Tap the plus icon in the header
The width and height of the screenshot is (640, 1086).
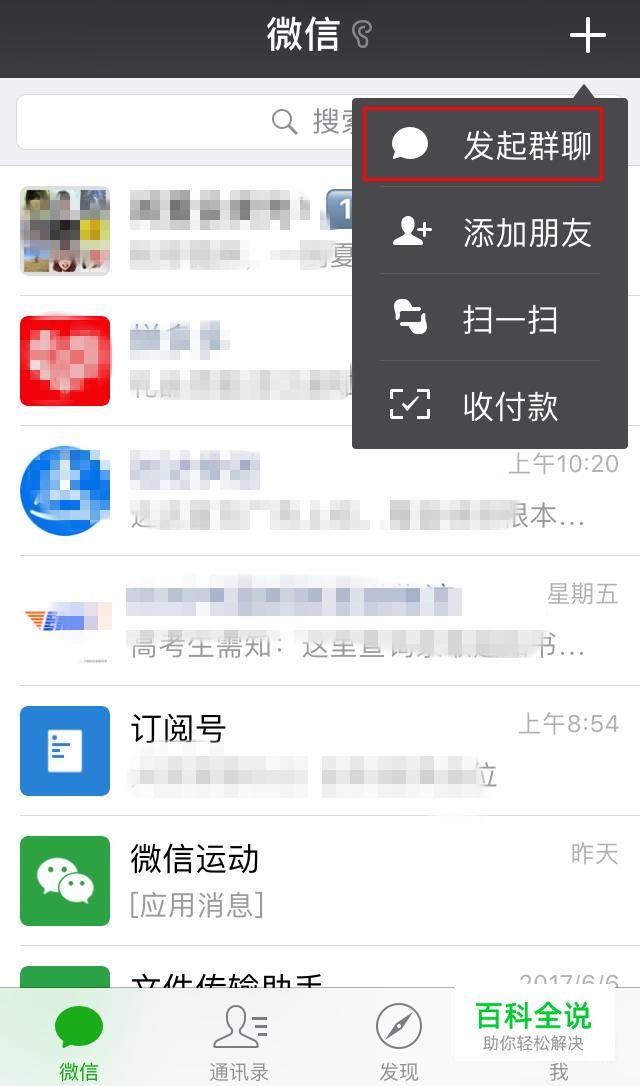click(587, 36)
